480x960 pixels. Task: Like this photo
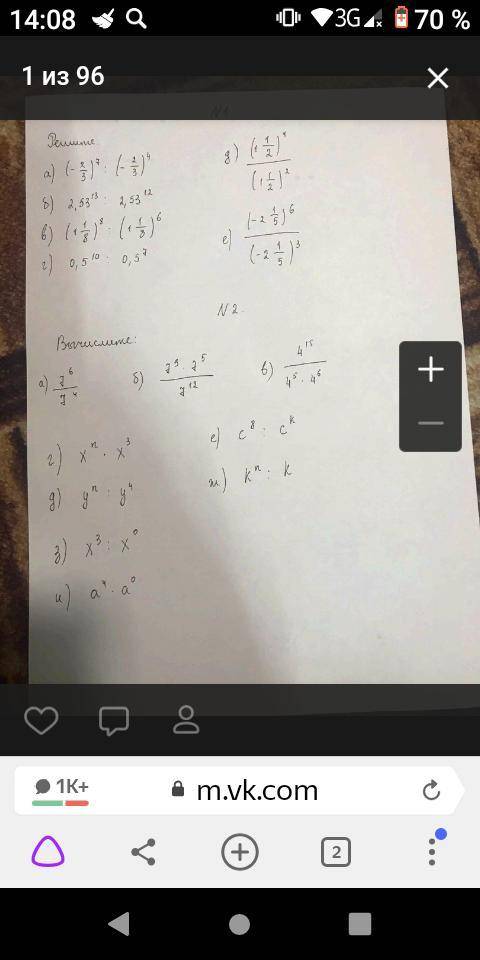pyautogui.click(x=41, y=720)
